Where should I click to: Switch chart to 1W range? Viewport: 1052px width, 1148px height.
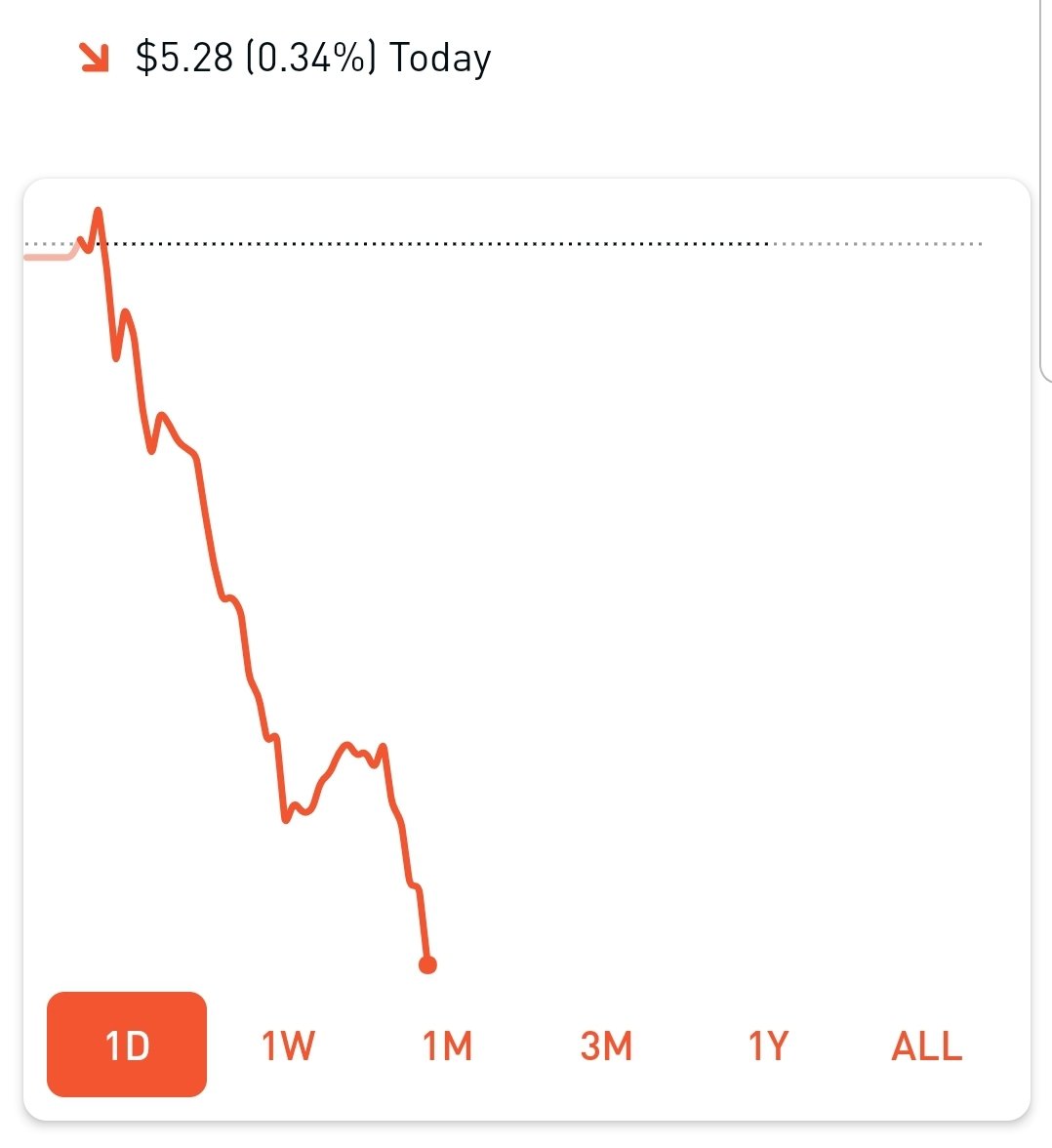[288, 1045]
